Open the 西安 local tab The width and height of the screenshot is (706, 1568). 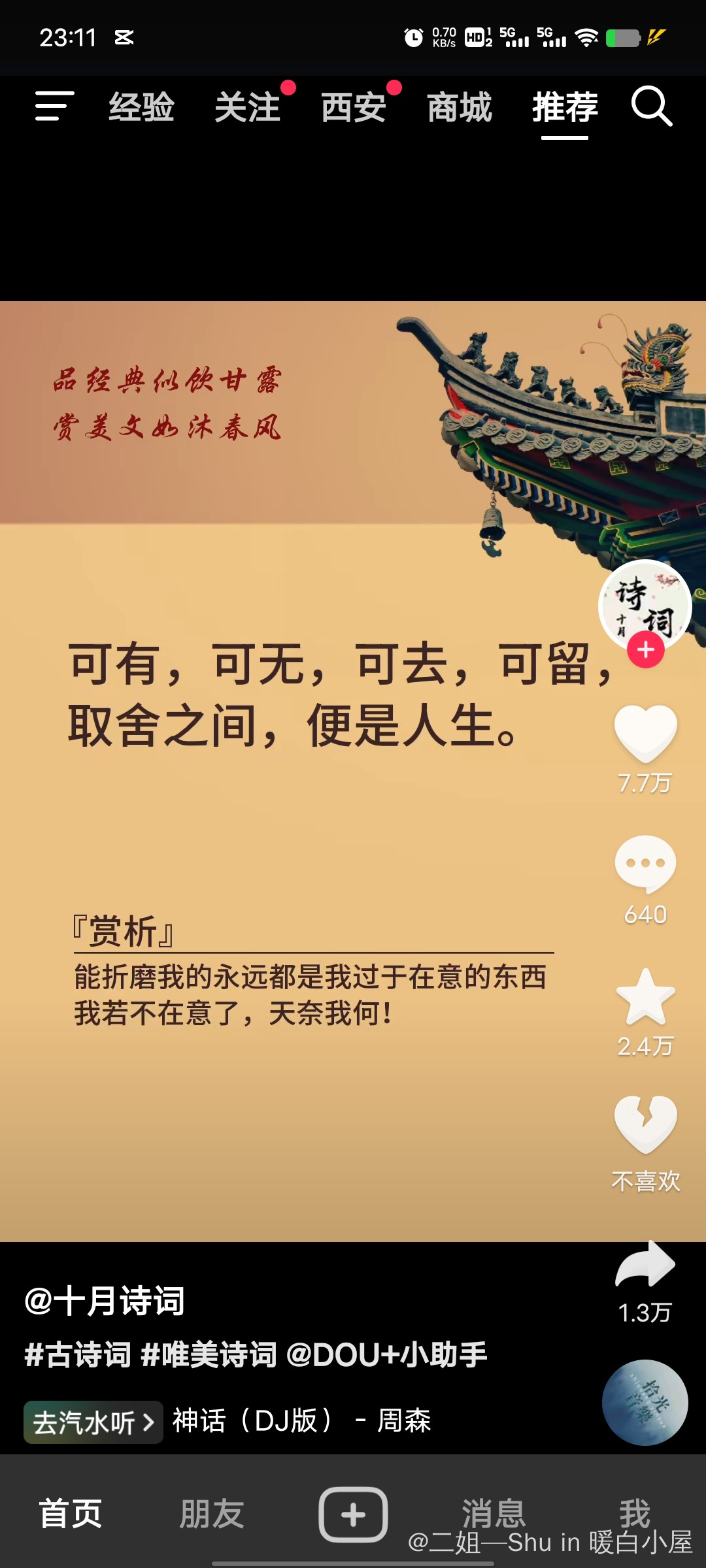[x=353, y=107]
